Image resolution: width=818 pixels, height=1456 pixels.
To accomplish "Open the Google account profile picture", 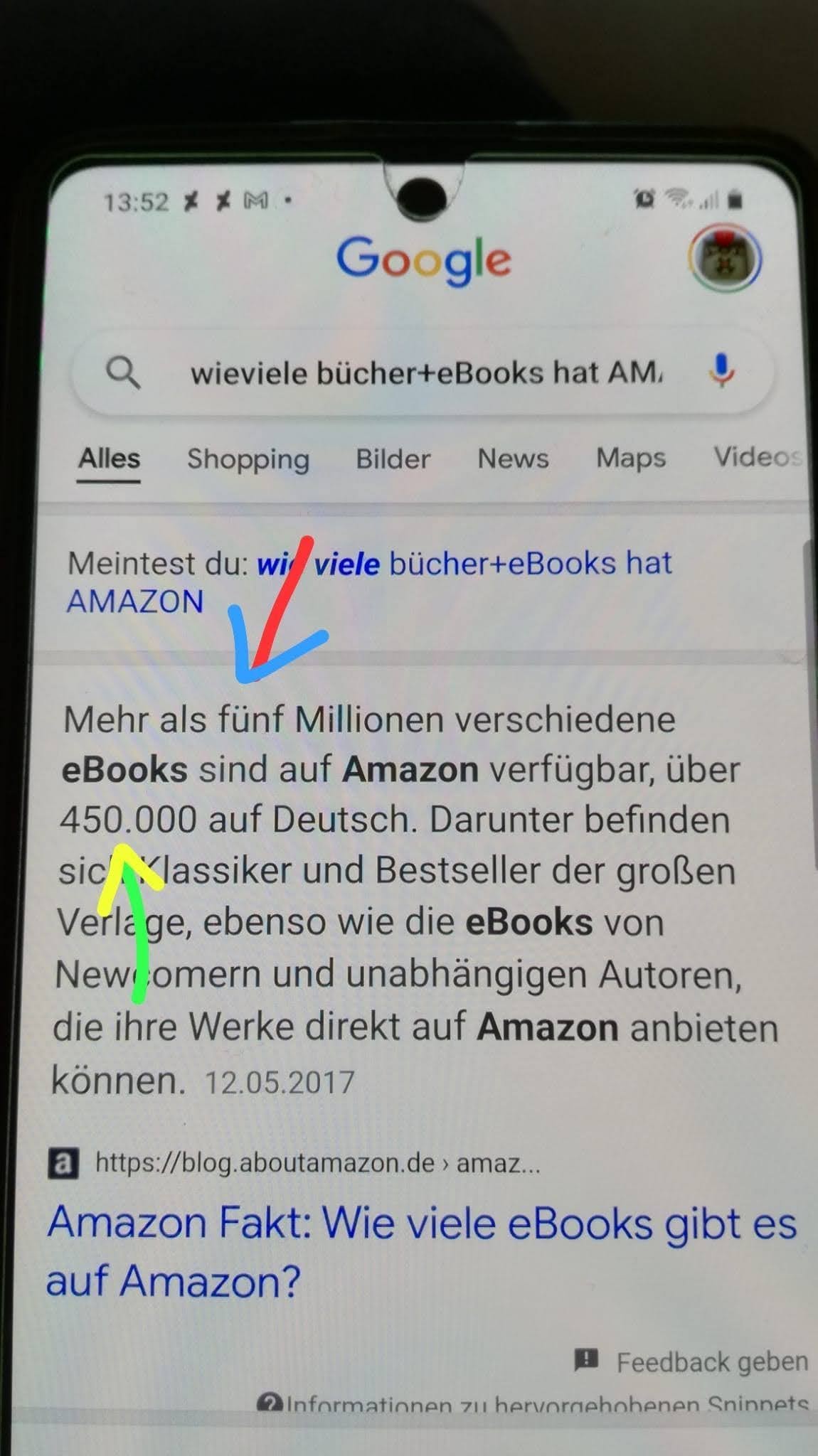I will point(724,260).
